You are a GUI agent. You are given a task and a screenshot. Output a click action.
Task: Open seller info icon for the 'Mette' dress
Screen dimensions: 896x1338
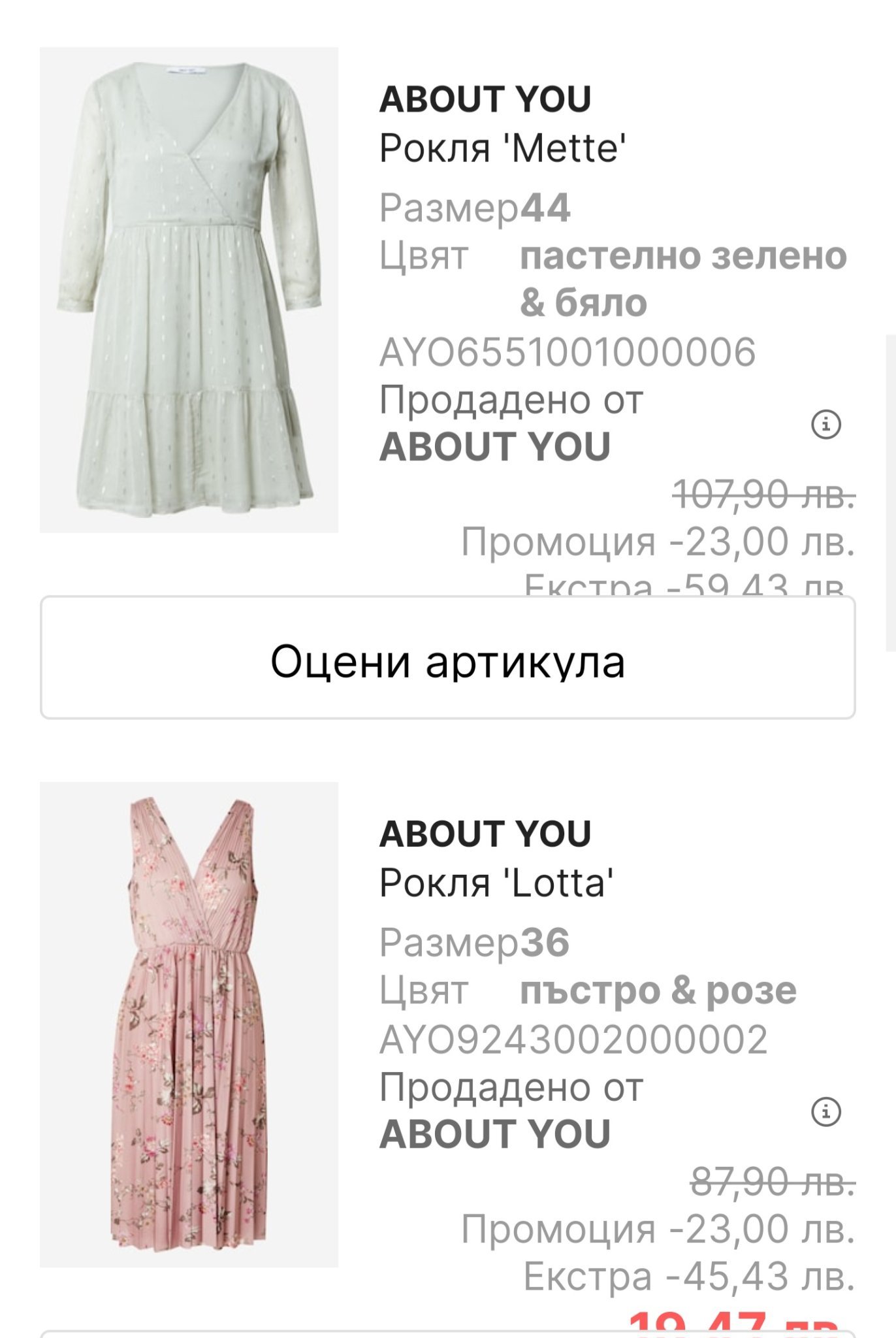(x=825, y=425)
